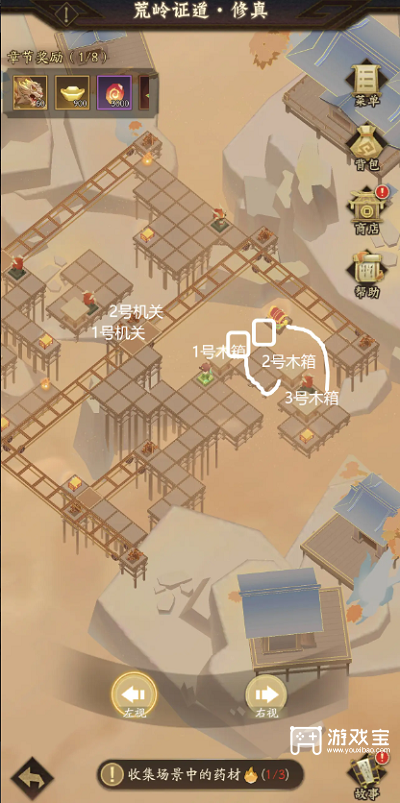The width and height of the screenshot is (400, 803).
Task: Tap the back arrow at bottom left
Action: 33,777
